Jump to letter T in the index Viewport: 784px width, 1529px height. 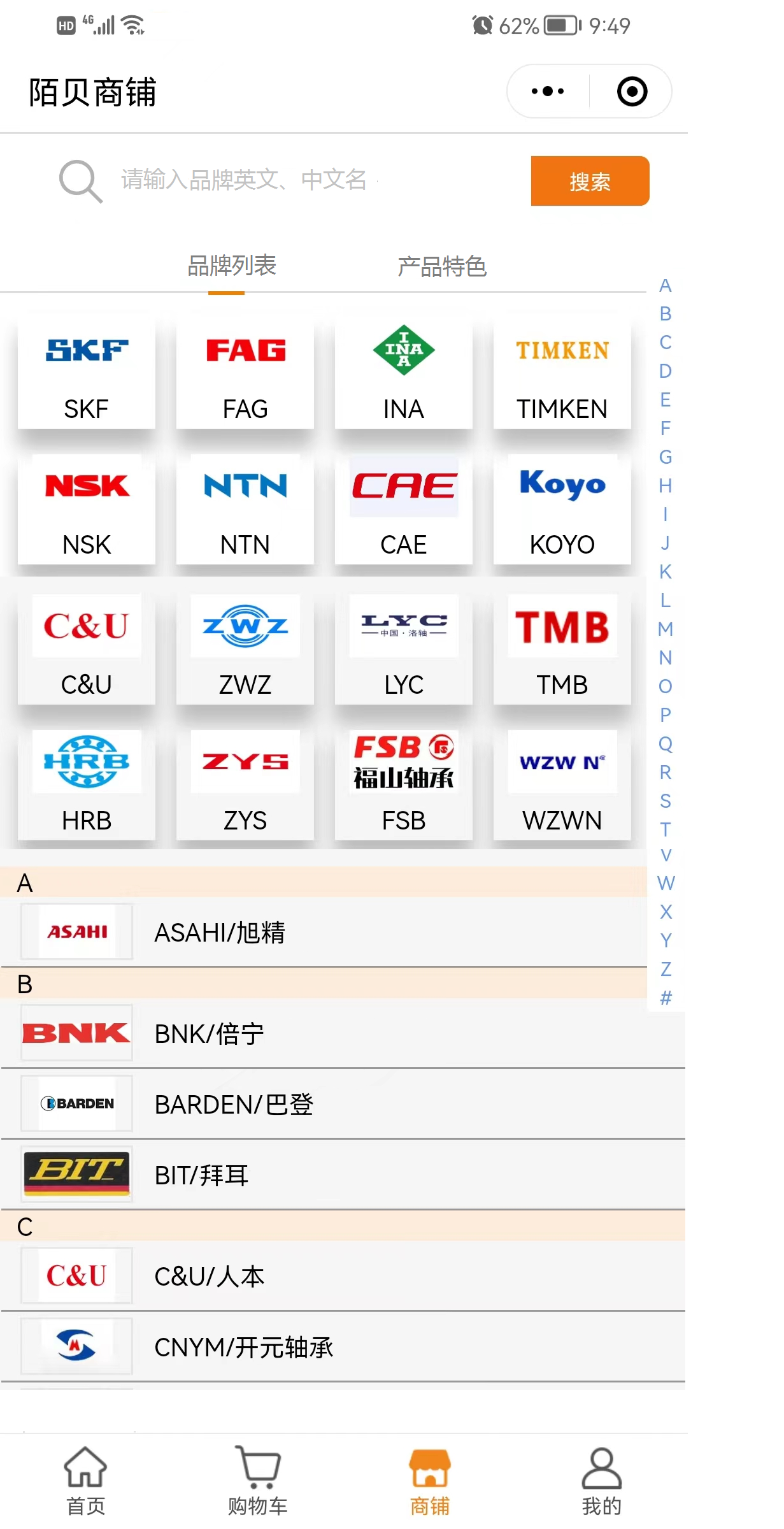[666, 829]
